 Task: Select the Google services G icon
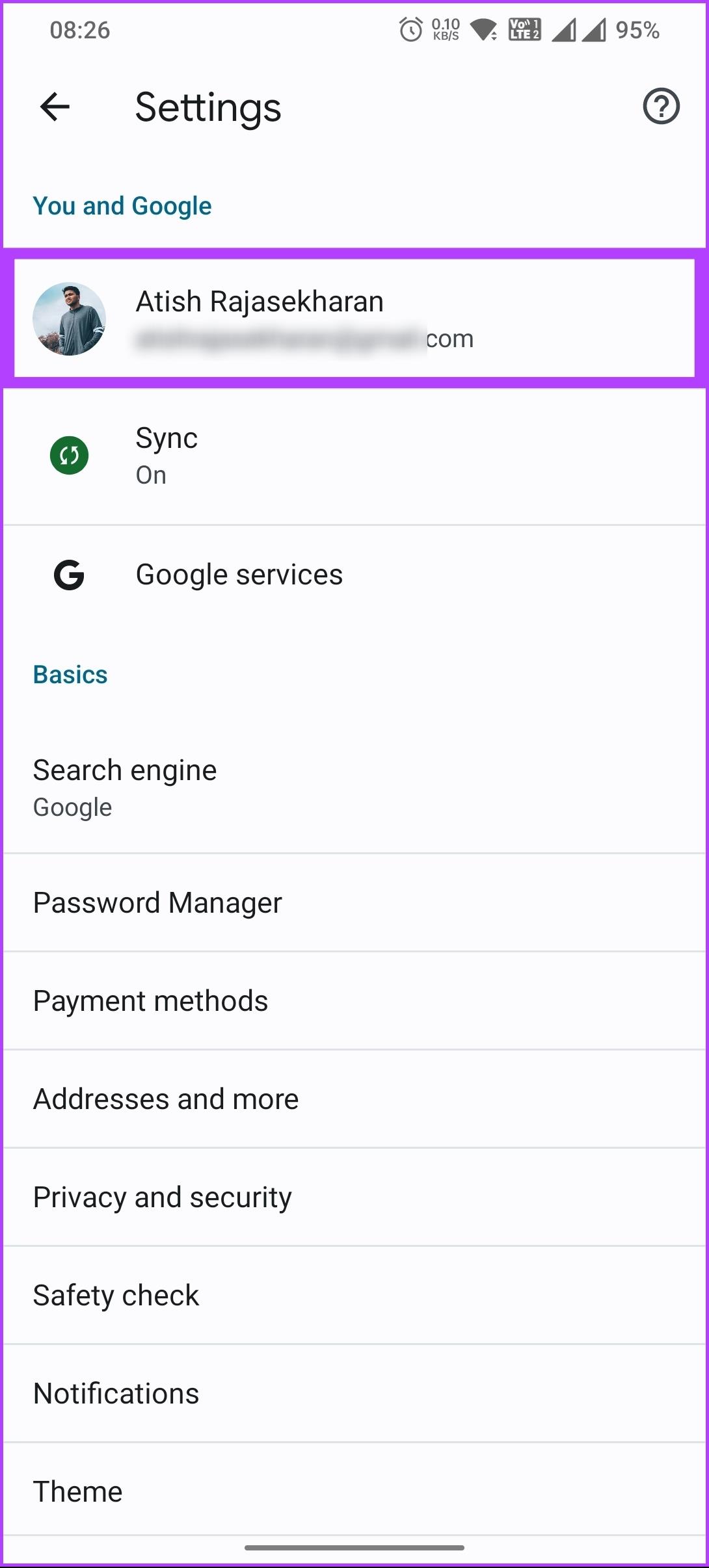[70, 575]
